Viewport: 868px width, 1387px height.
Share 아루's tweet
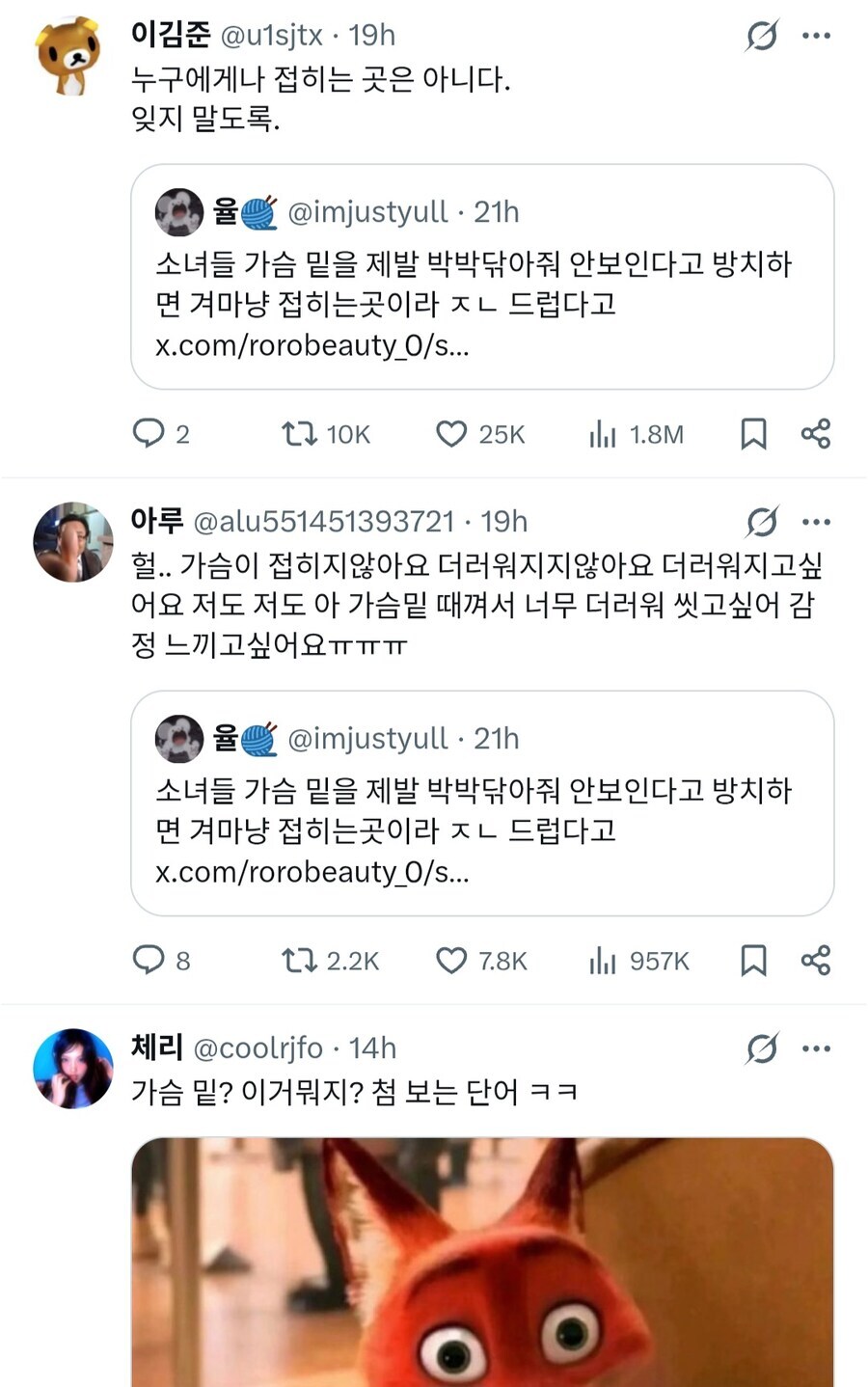[x=816, y=961]
